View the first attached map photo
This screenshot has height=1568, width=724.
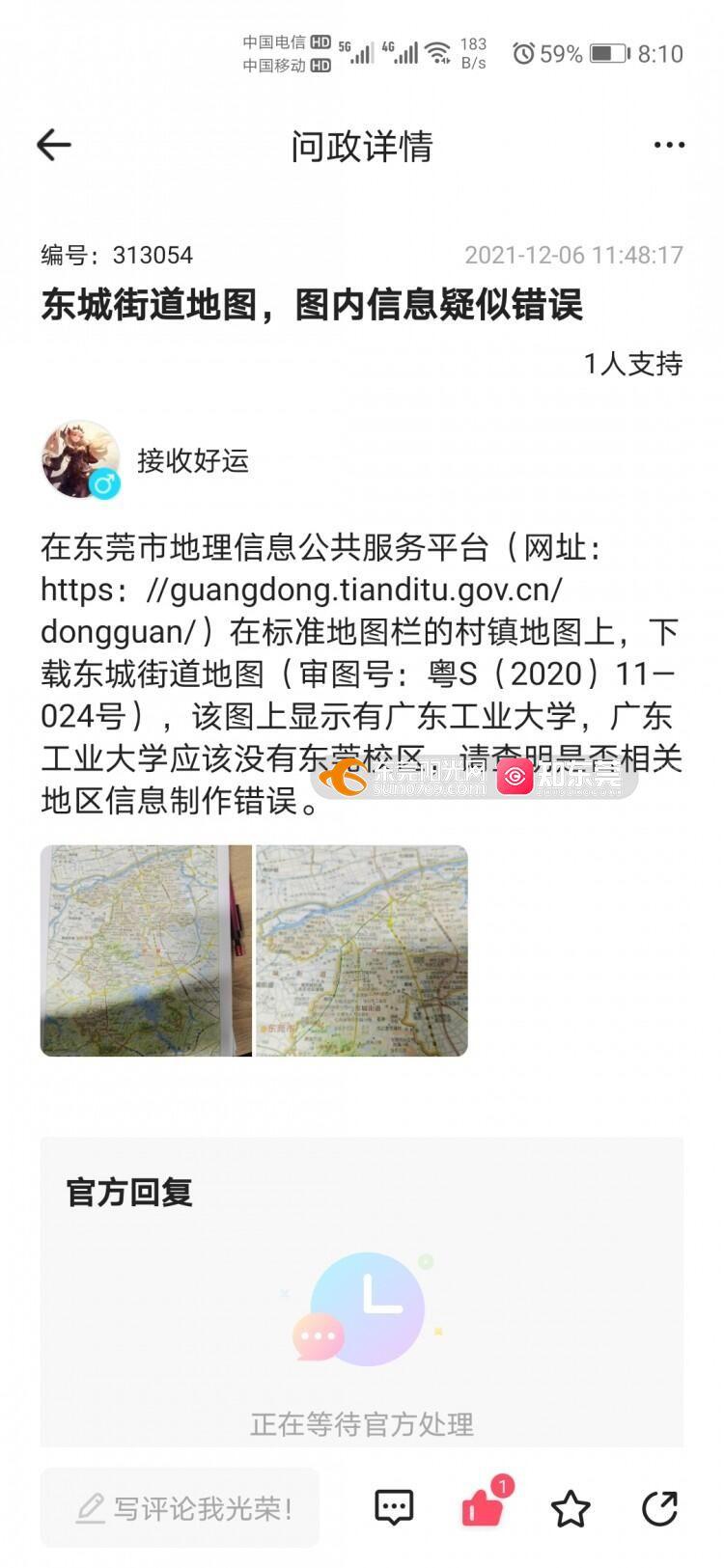click(x=146, y=950)
